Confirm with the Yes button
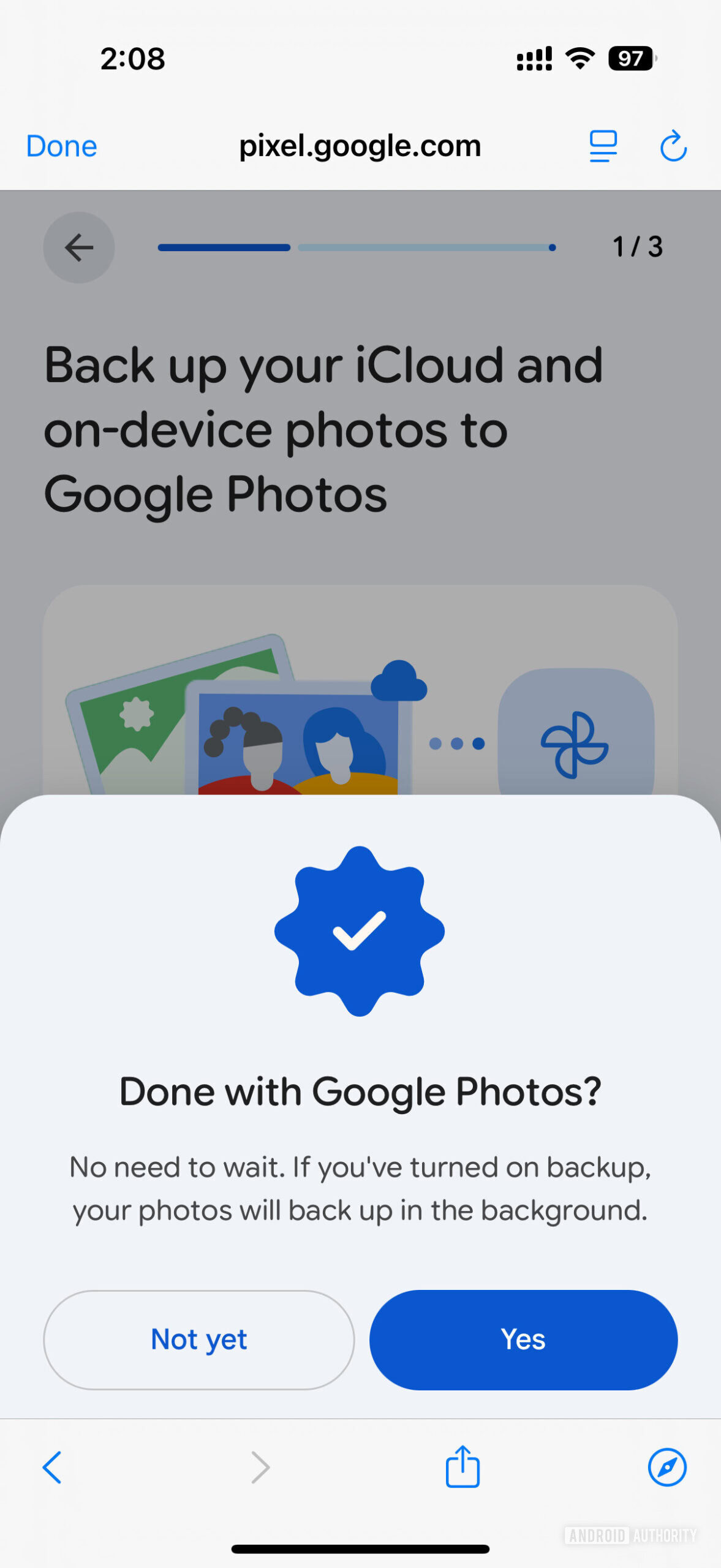Screen dimensions: 721x1568 point(522,1339)
